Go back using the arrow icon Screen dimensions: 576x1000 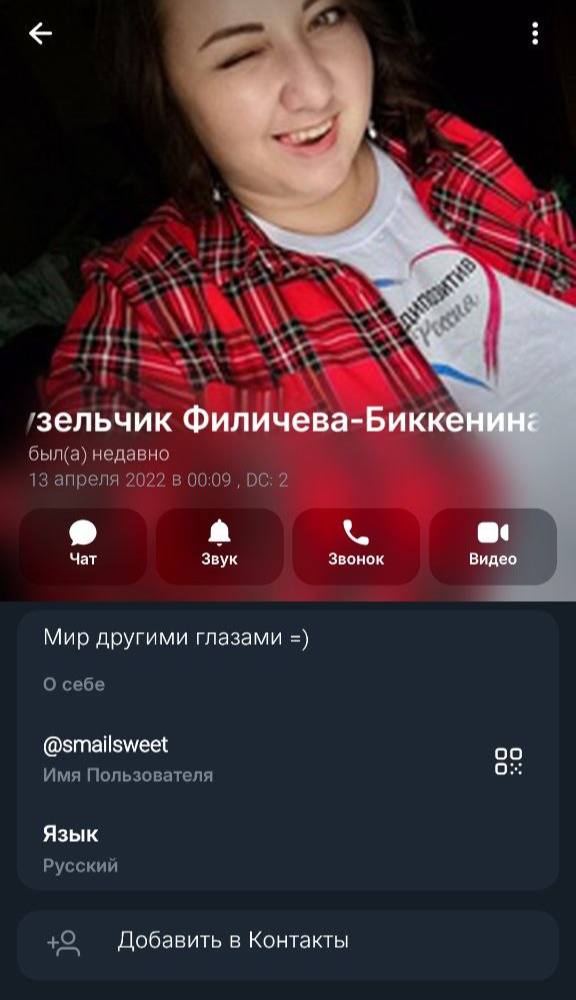tap(40, 34)
